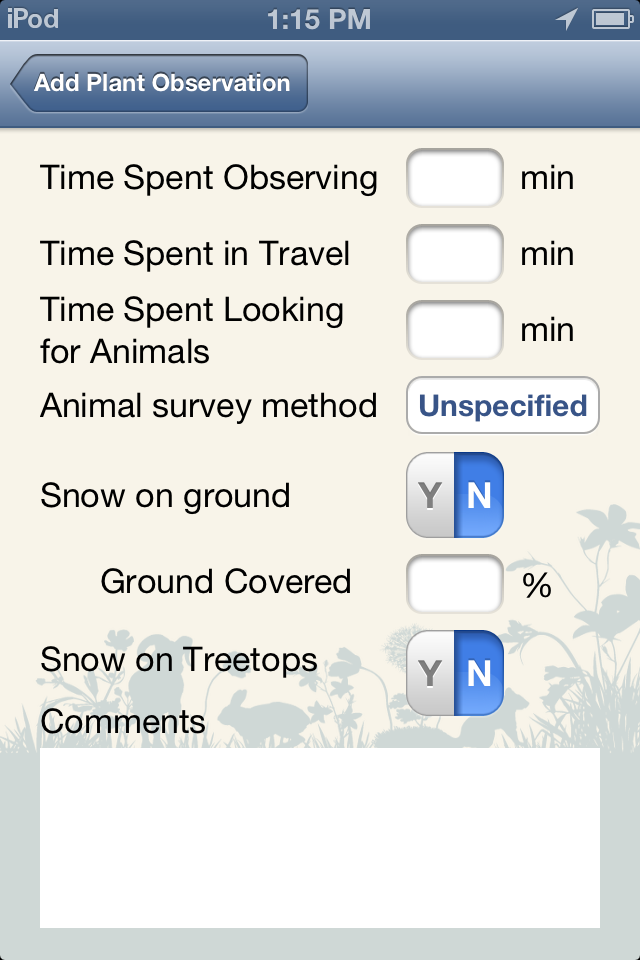This screenshot has width=640, height=960.
Task: Tap the Comments text box
Action: [x=320, y=838]
